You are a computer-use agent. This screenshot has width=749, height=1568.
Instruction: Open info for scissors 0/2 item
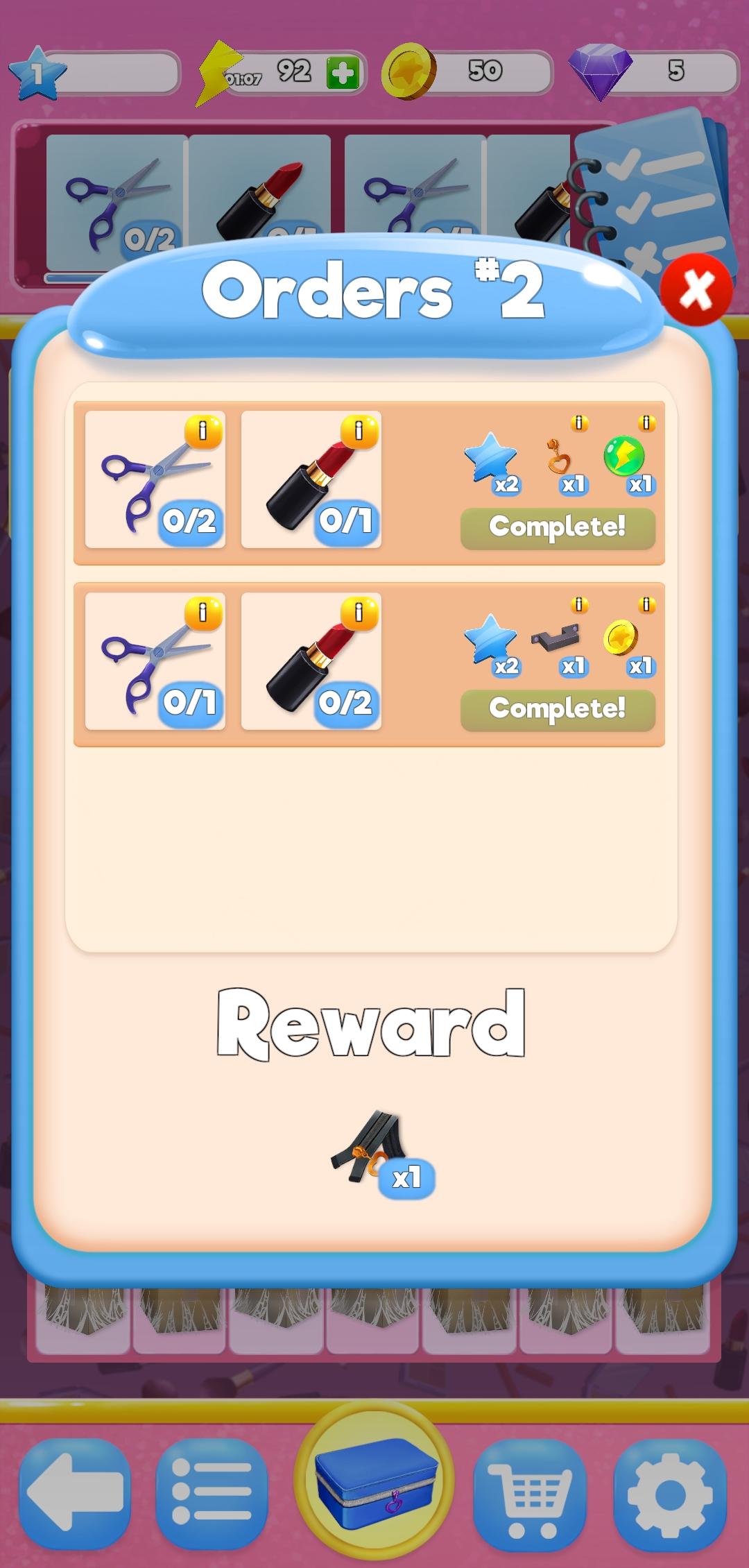click(203, 432)
